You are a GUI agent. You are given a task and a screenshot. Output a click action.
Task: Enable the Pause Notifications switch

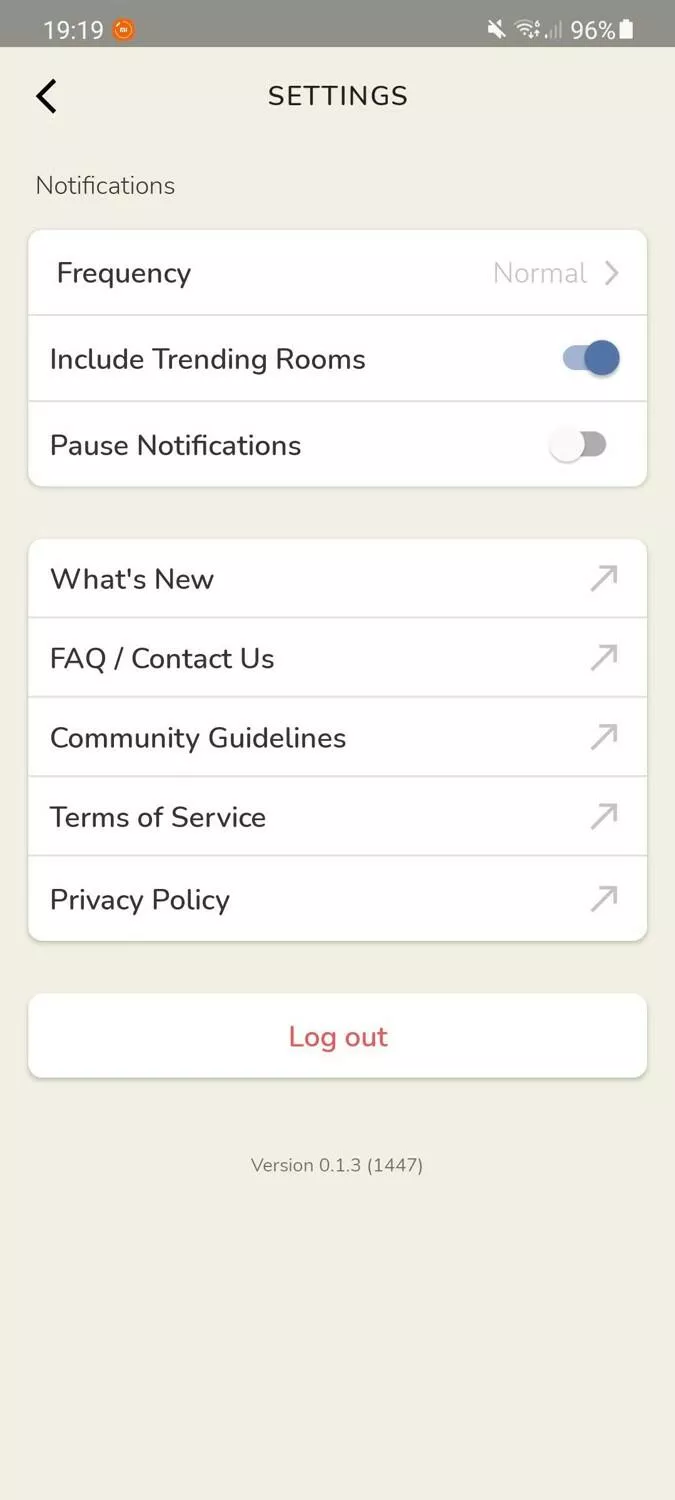pyautogui.click(x=579, y=445)
